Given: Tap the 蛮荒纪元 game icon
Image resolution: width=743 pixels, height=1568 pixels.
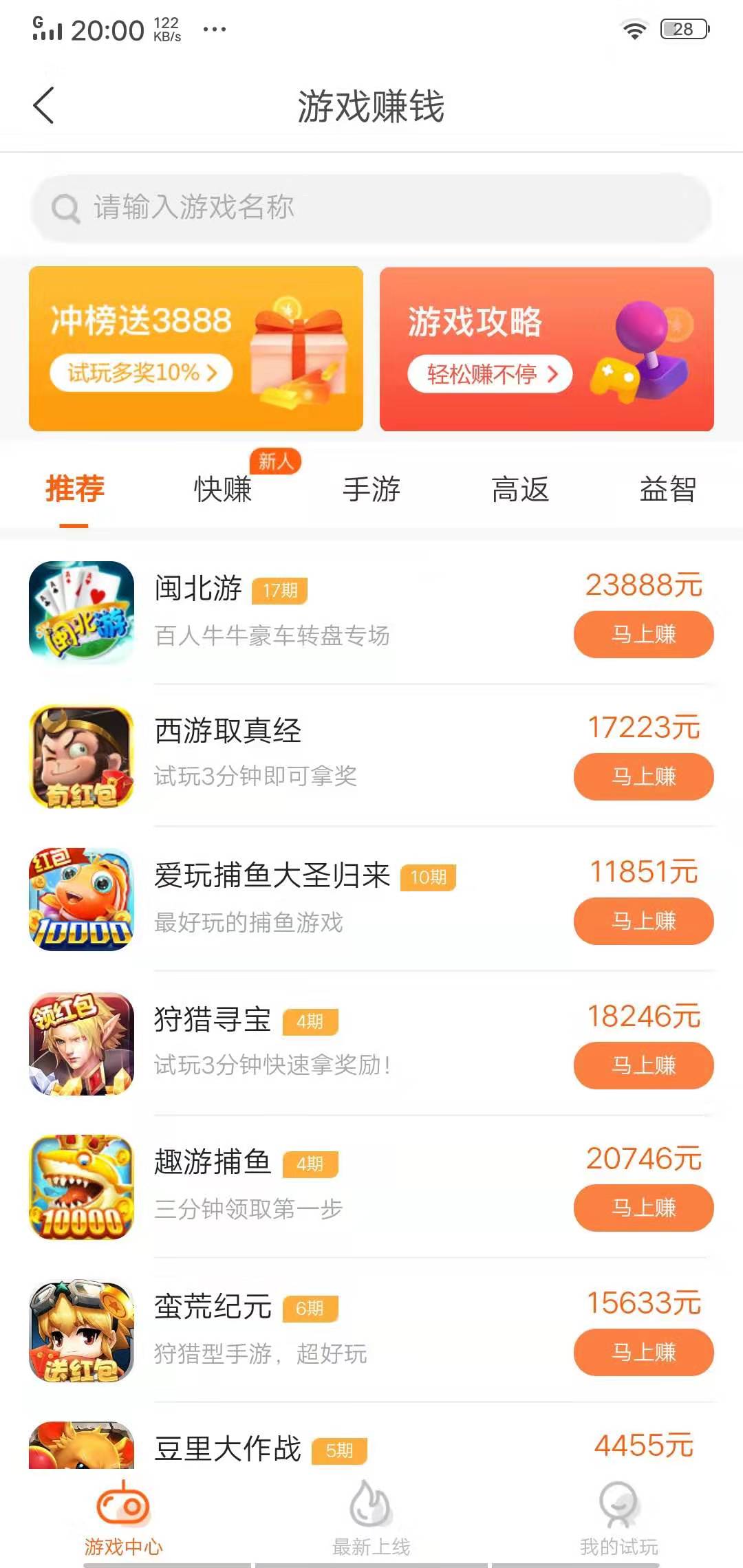Looking at the screenshot, I should coord(83,1331).
